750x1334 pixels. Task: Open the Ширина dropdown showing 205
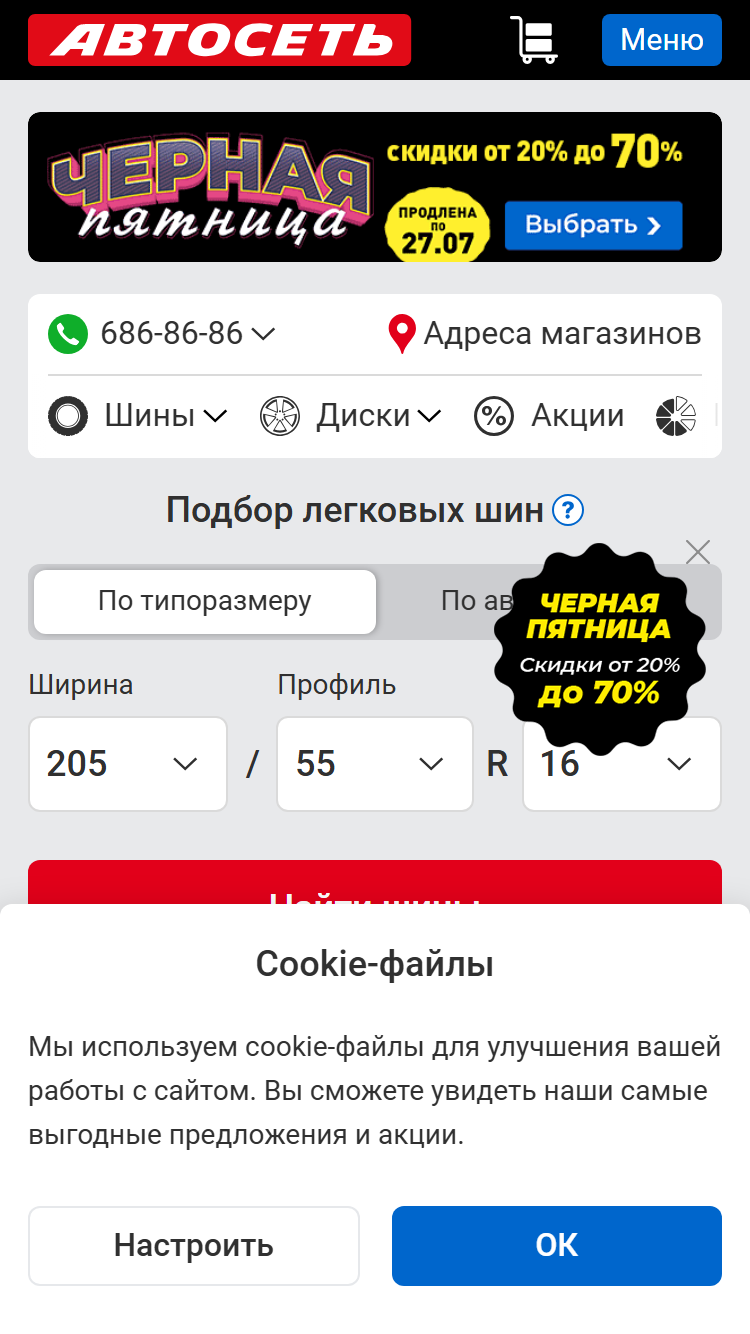[x=128, y=764]
